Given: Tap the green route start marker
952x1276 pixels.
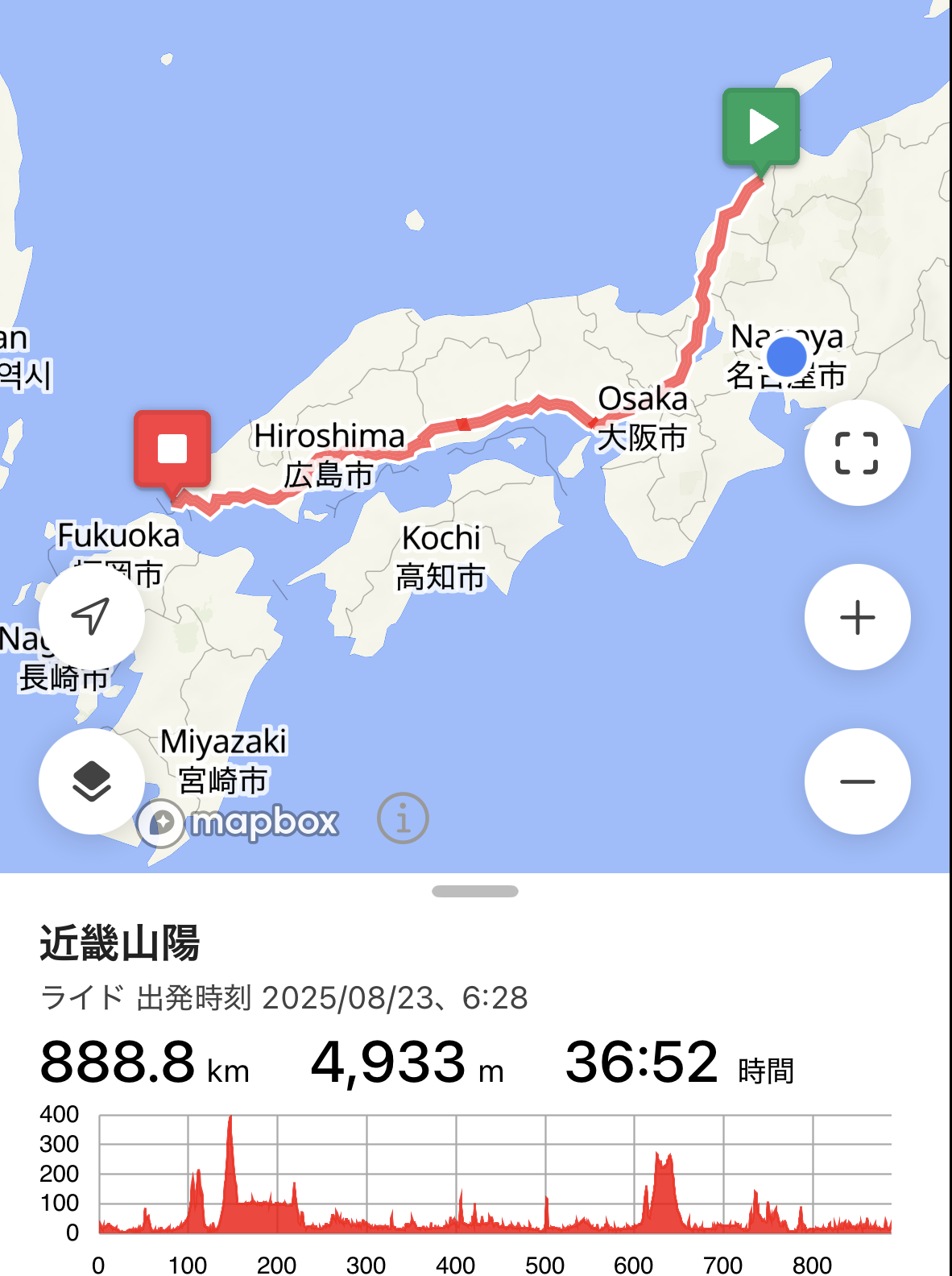Looking at the screenshot, I should tap(761, 127).
